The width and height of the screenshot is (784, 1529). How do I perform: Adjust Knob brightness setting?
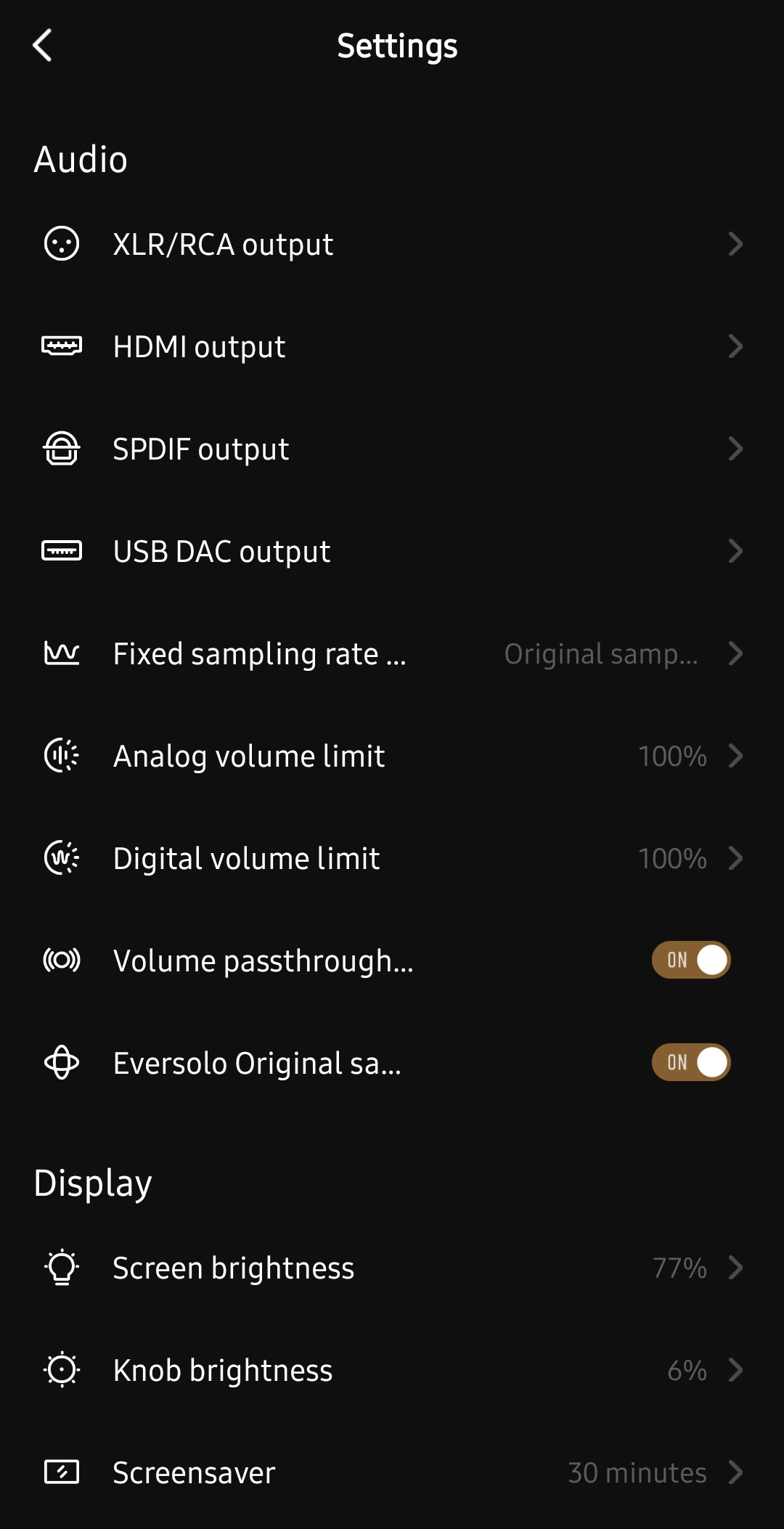[392, 1370]
